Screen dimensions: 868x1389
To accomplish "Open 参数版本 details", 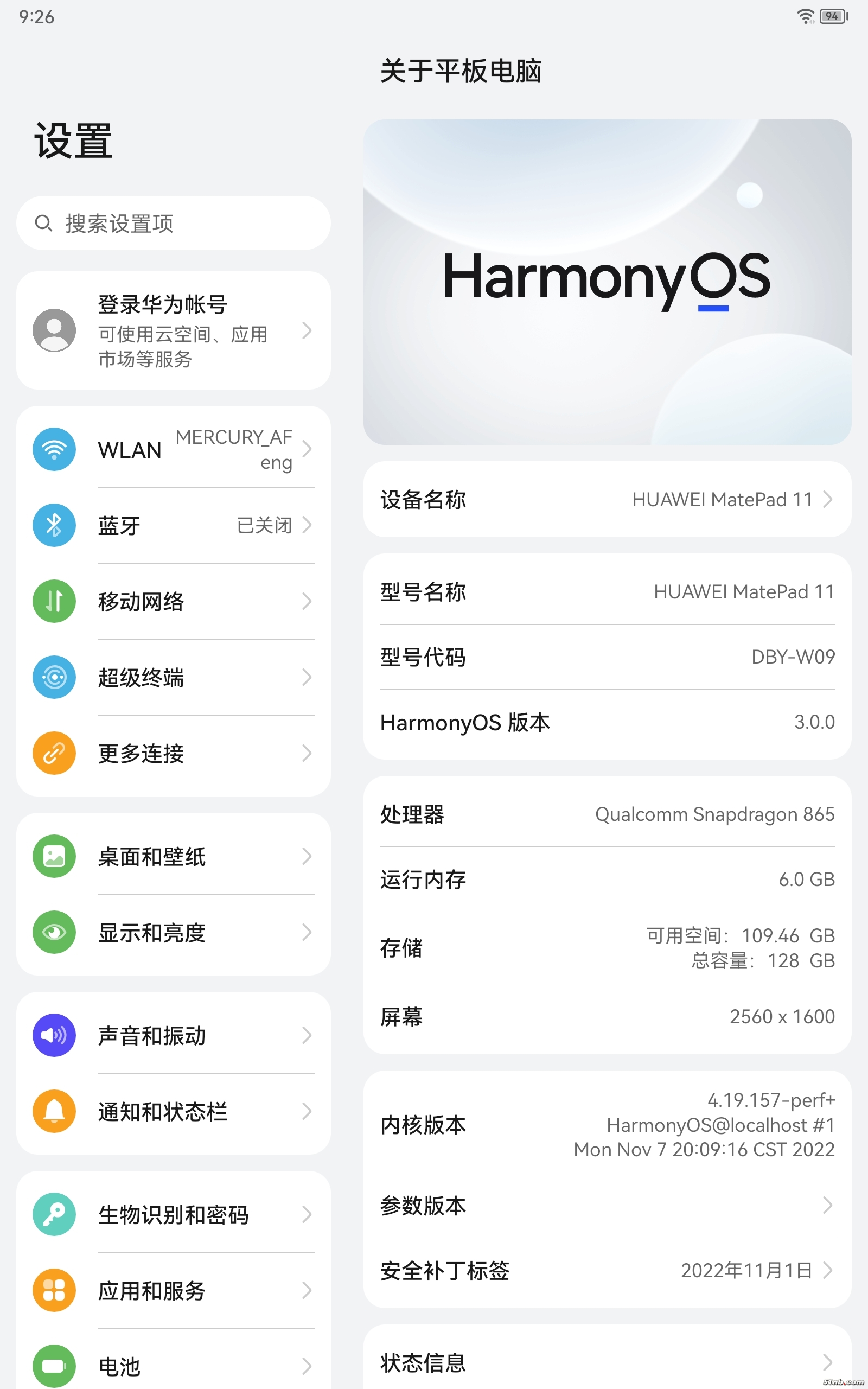I will [x=607, y=1205].
